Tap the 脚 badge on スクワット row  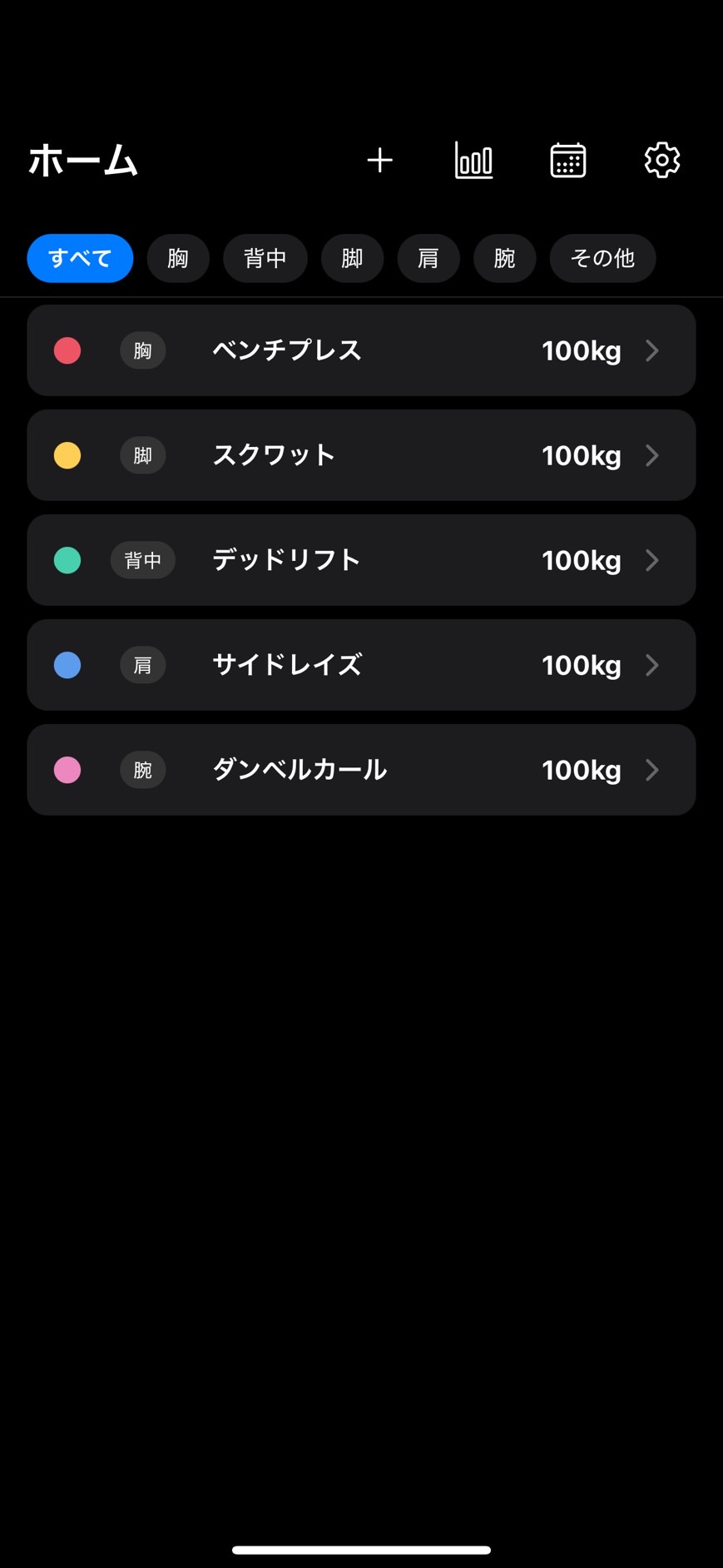(142, 455)
